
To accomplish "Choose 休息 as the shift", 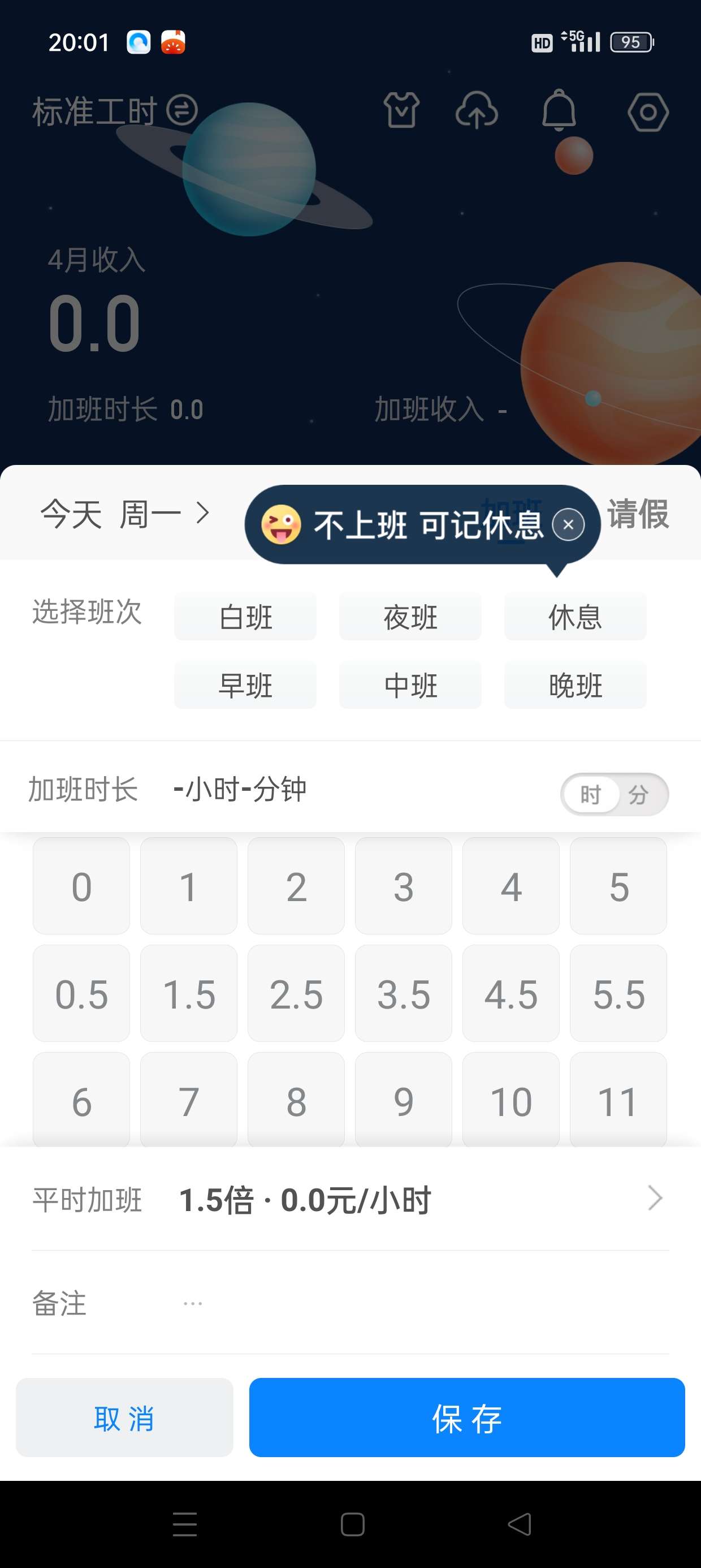I will 575,617.
